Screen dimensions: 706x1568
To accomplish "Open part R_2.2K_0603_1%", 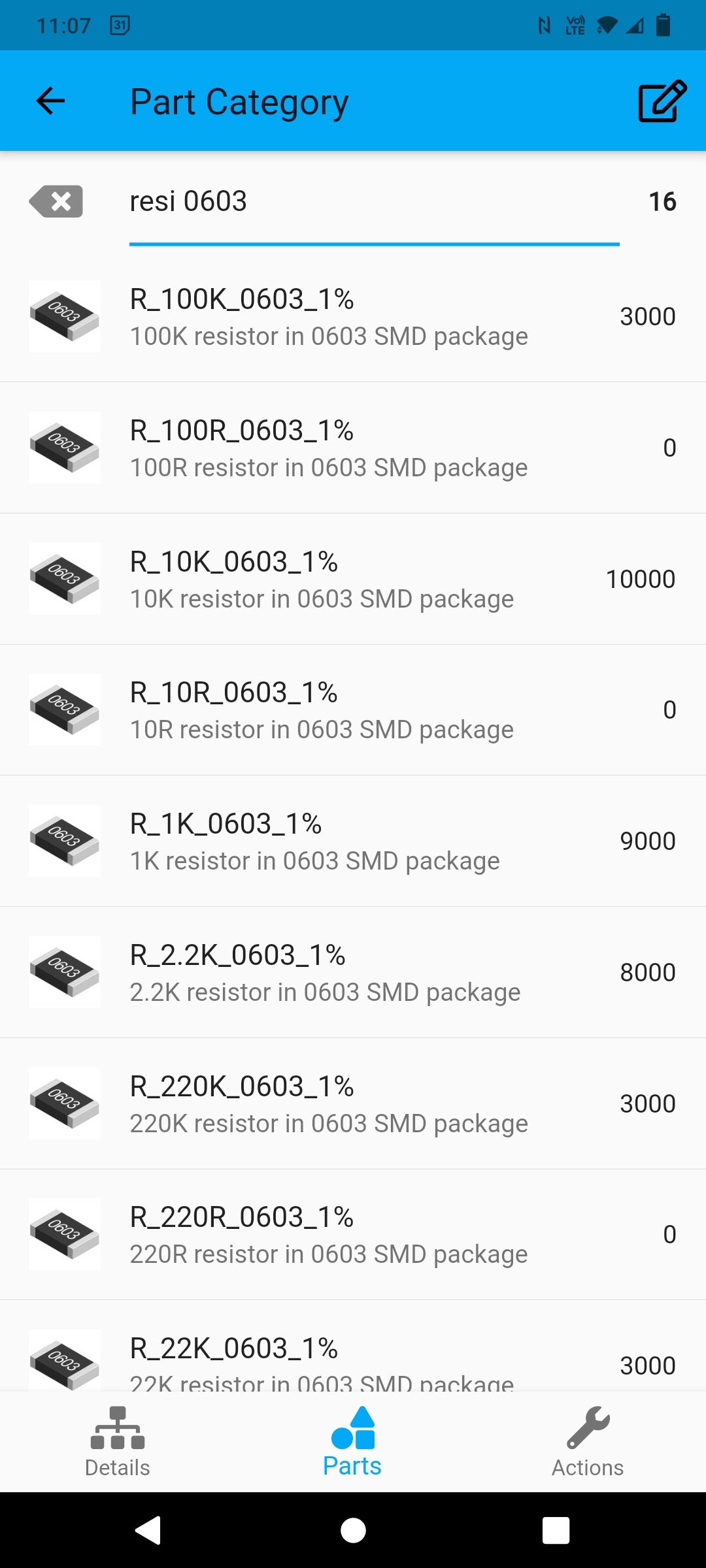I will [x=353, y=973].
